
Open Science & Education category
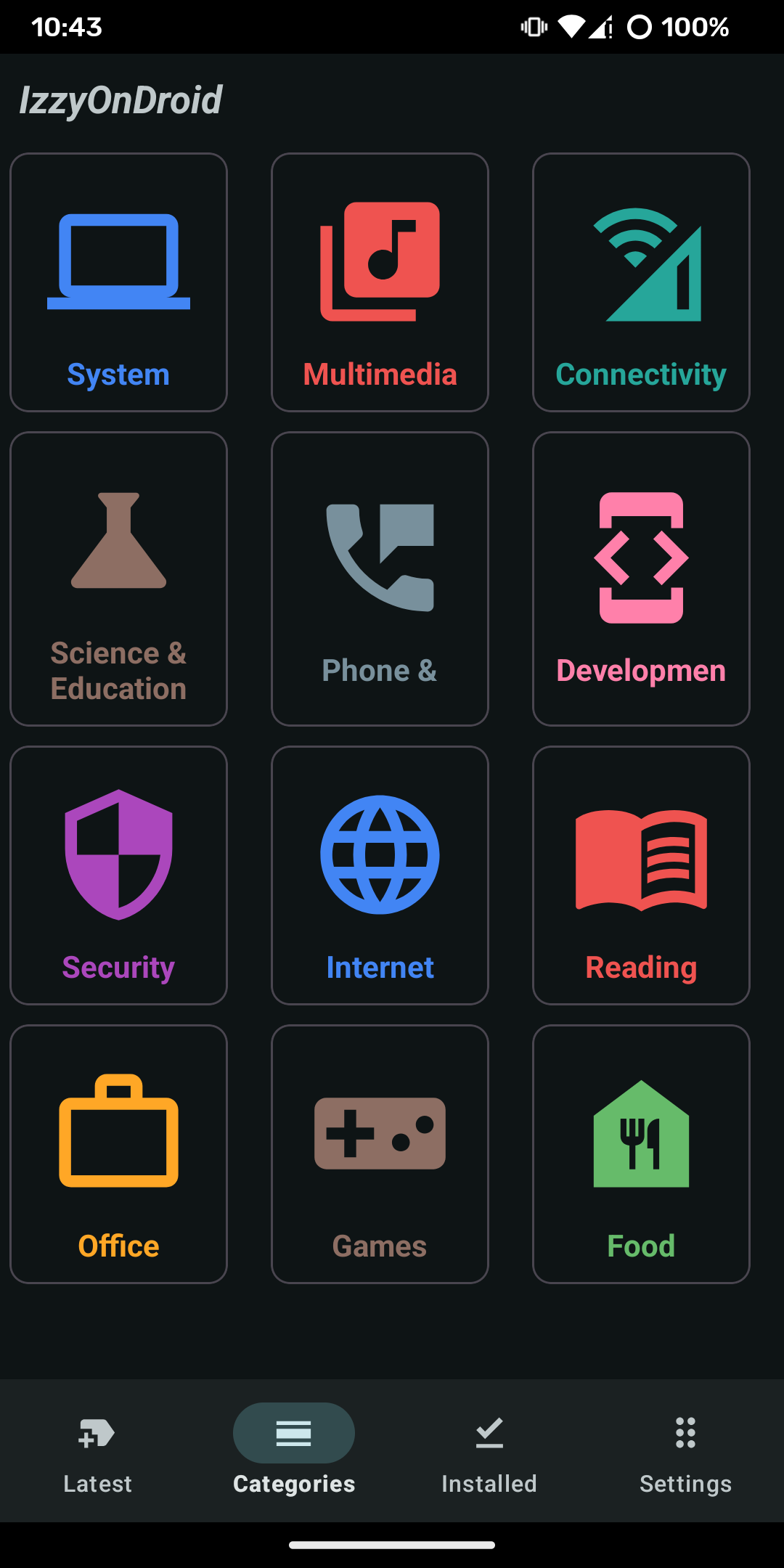118,579
